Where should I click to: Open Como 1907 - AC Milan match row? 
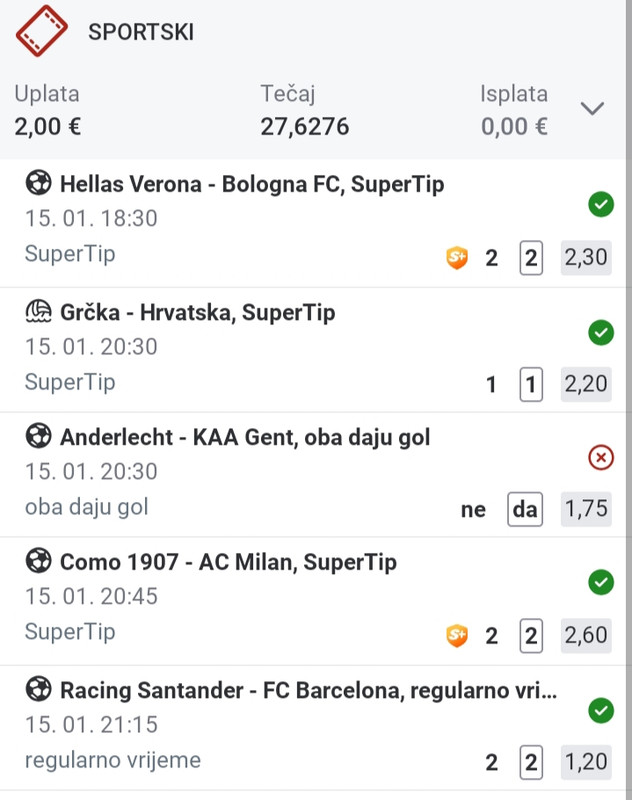(x=228, y=563)
